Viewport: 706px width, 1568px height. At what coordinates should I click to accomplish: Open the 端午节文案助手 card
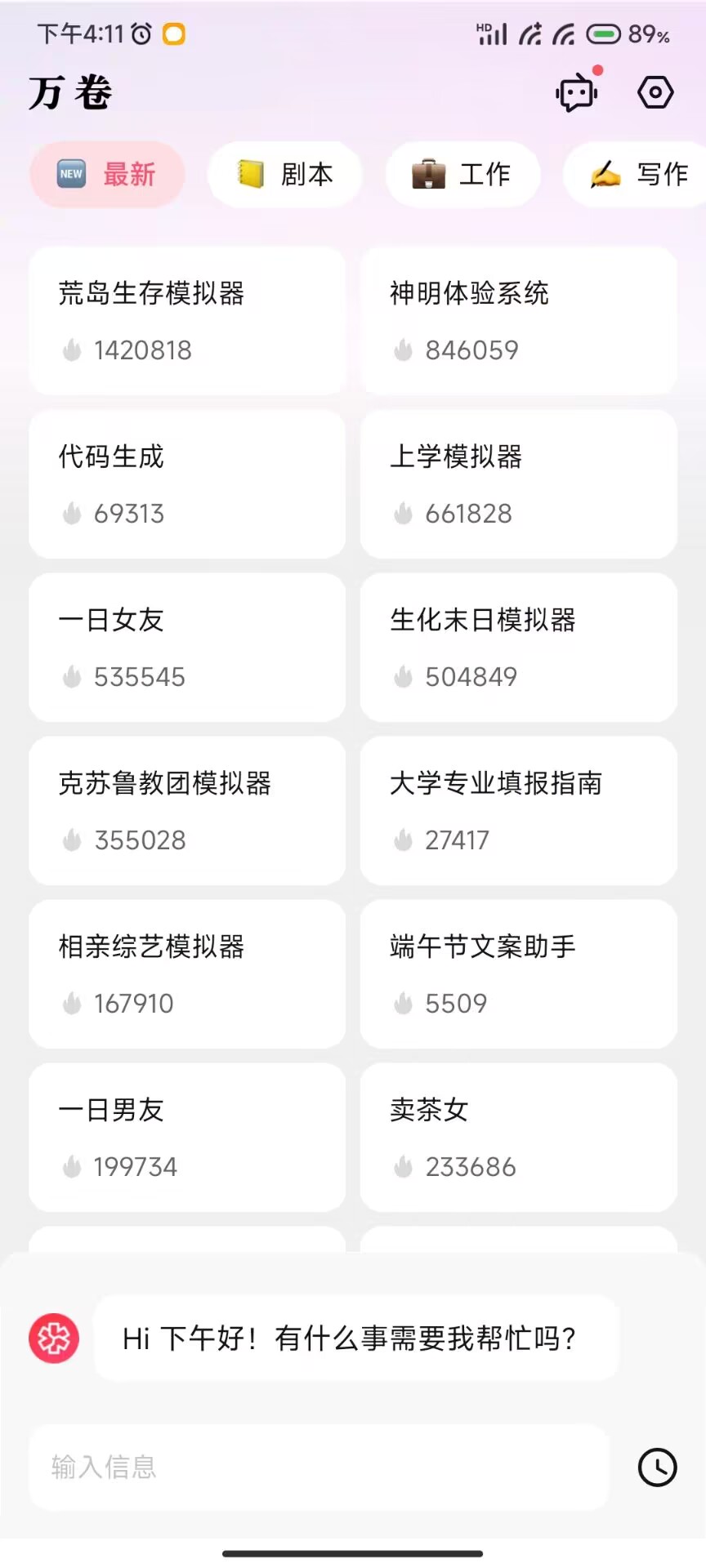pos(518,974)
